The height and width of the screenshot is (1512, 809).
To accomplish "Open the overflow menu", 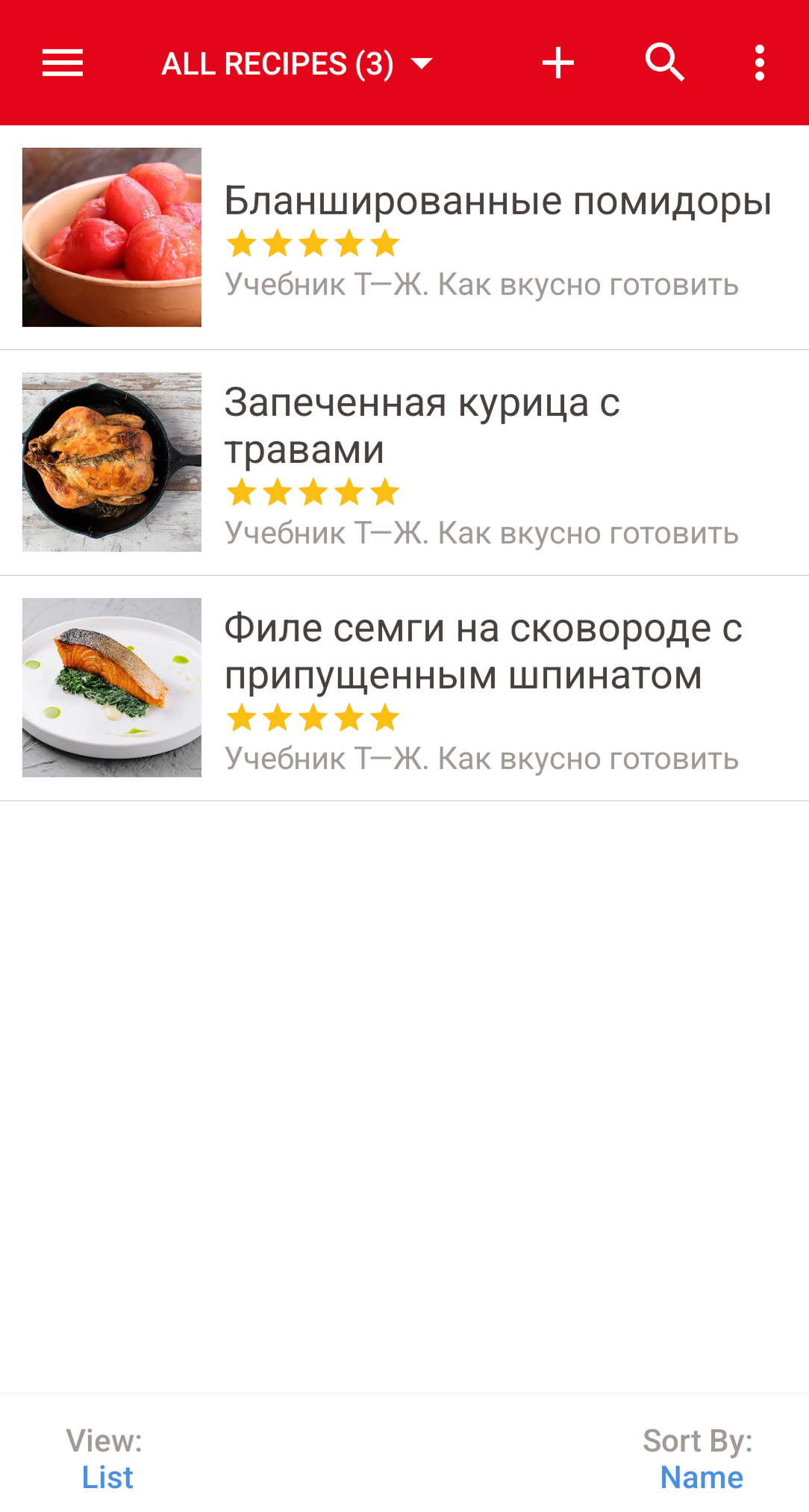I will tap(759, 63).
